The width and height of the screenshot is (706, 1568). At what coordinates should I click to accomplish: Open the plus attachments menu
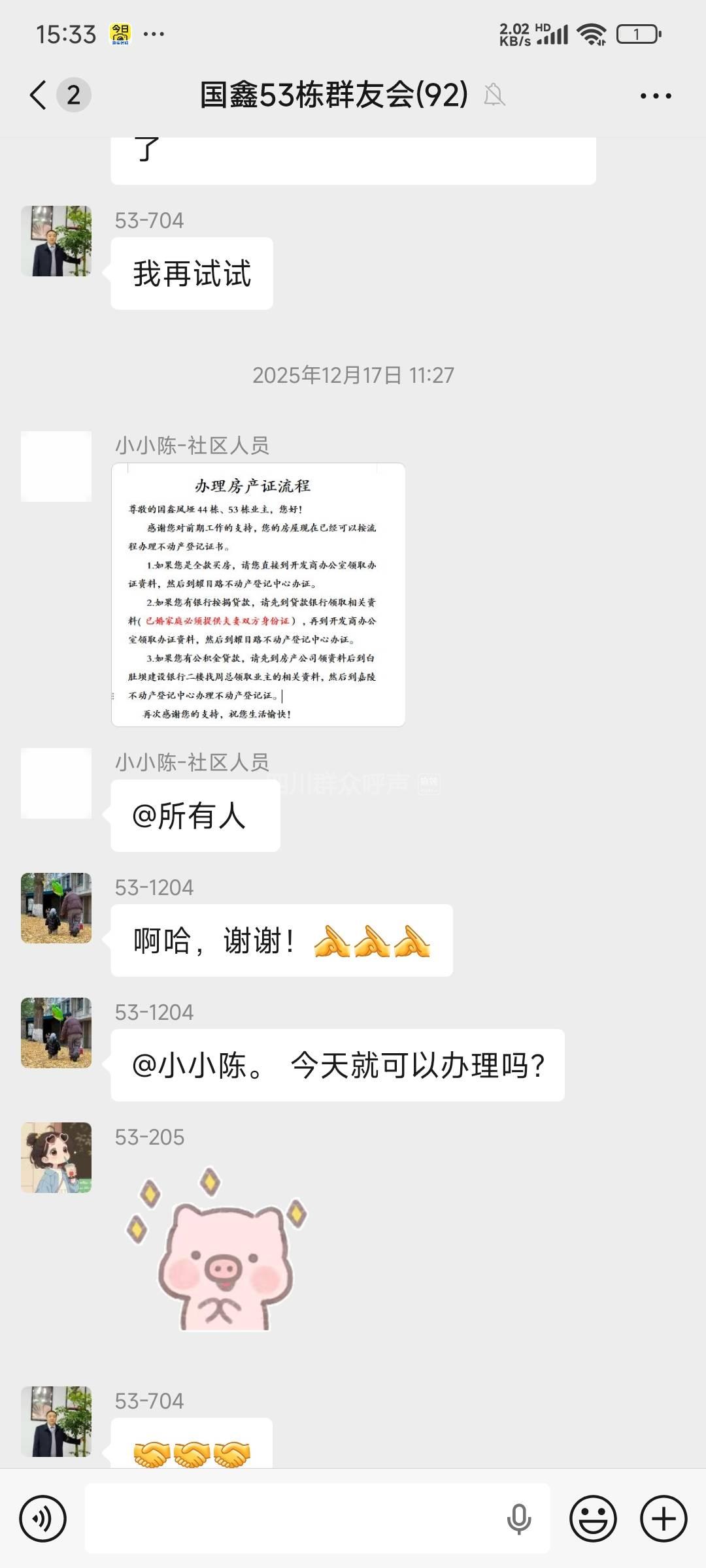663,1518
